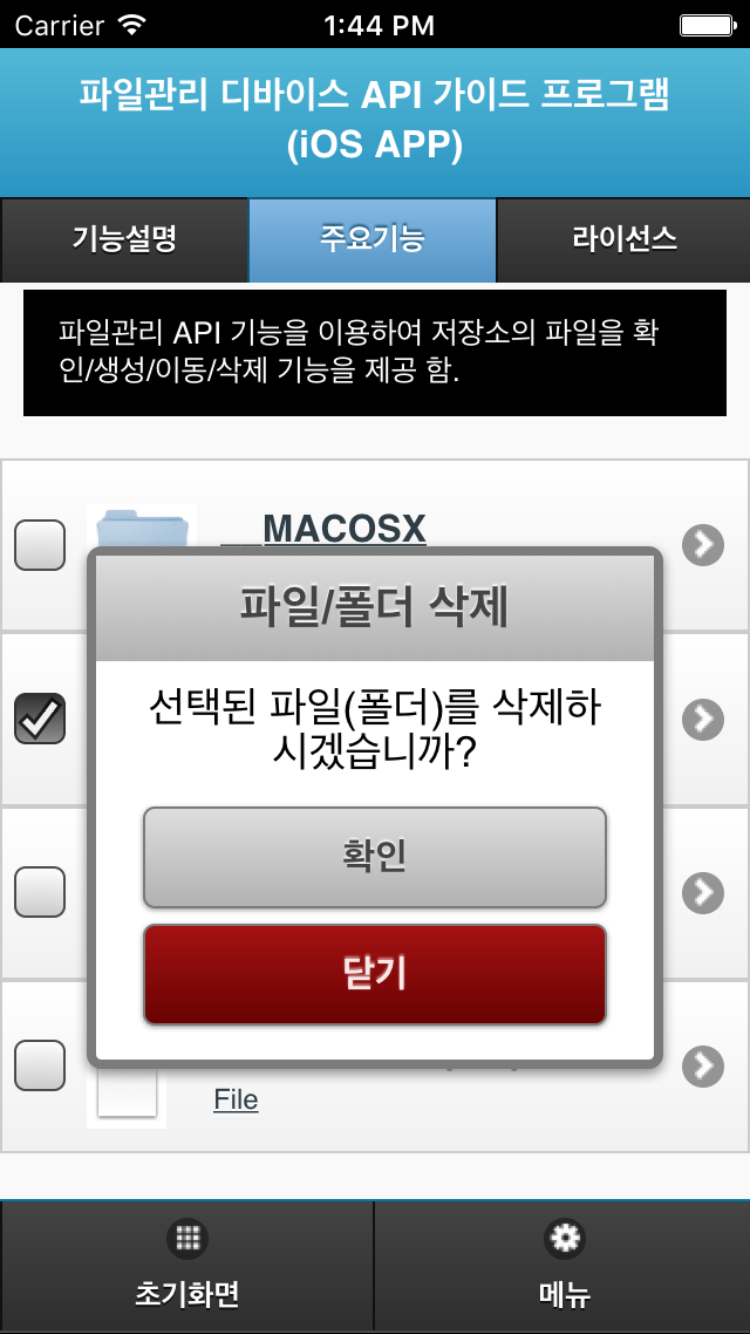Dismiss the dialog with the 닫기 button

[374, 974]
